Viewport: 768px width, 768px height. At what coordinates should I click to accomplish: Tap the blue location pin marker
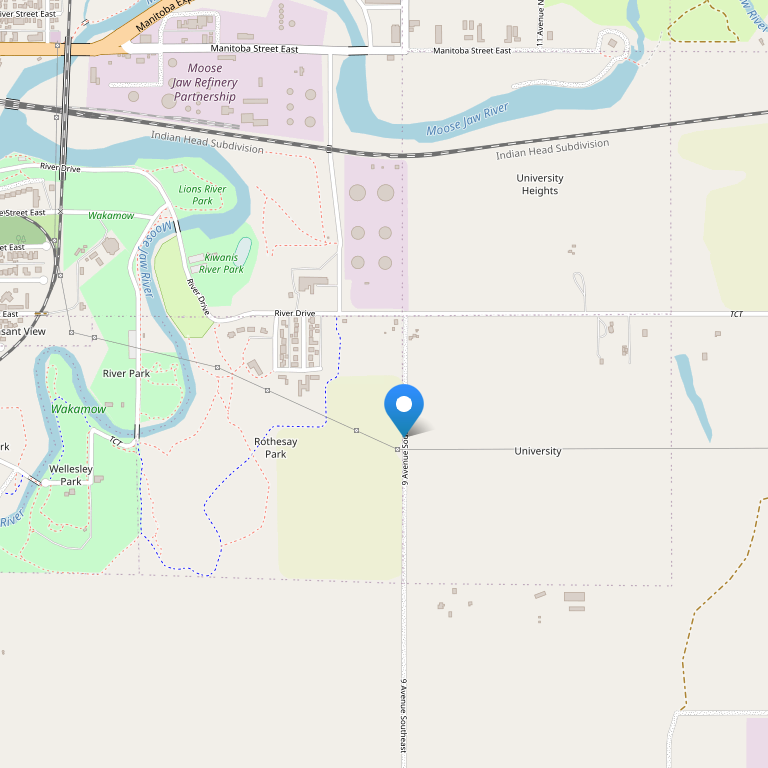404,408
